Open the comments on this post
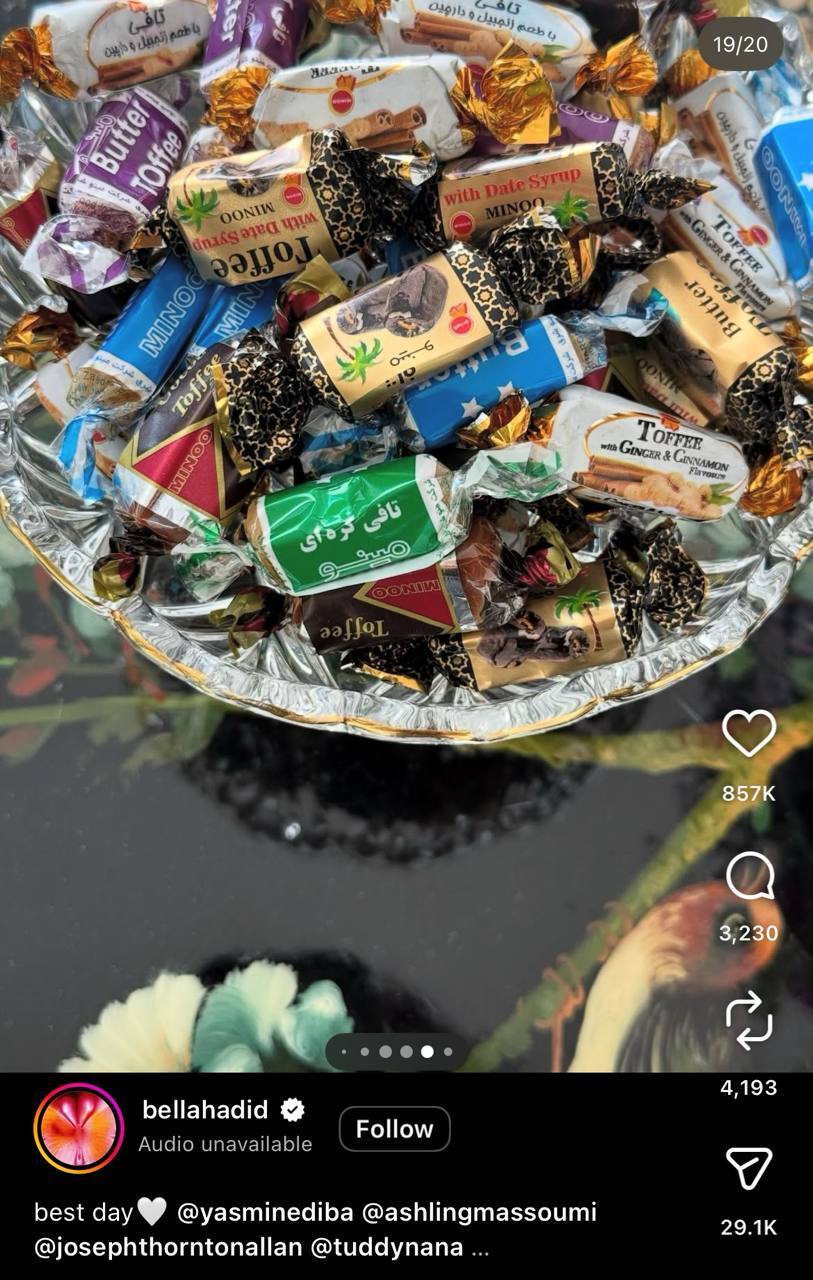The image size is (813, 1280). point(749,877)
